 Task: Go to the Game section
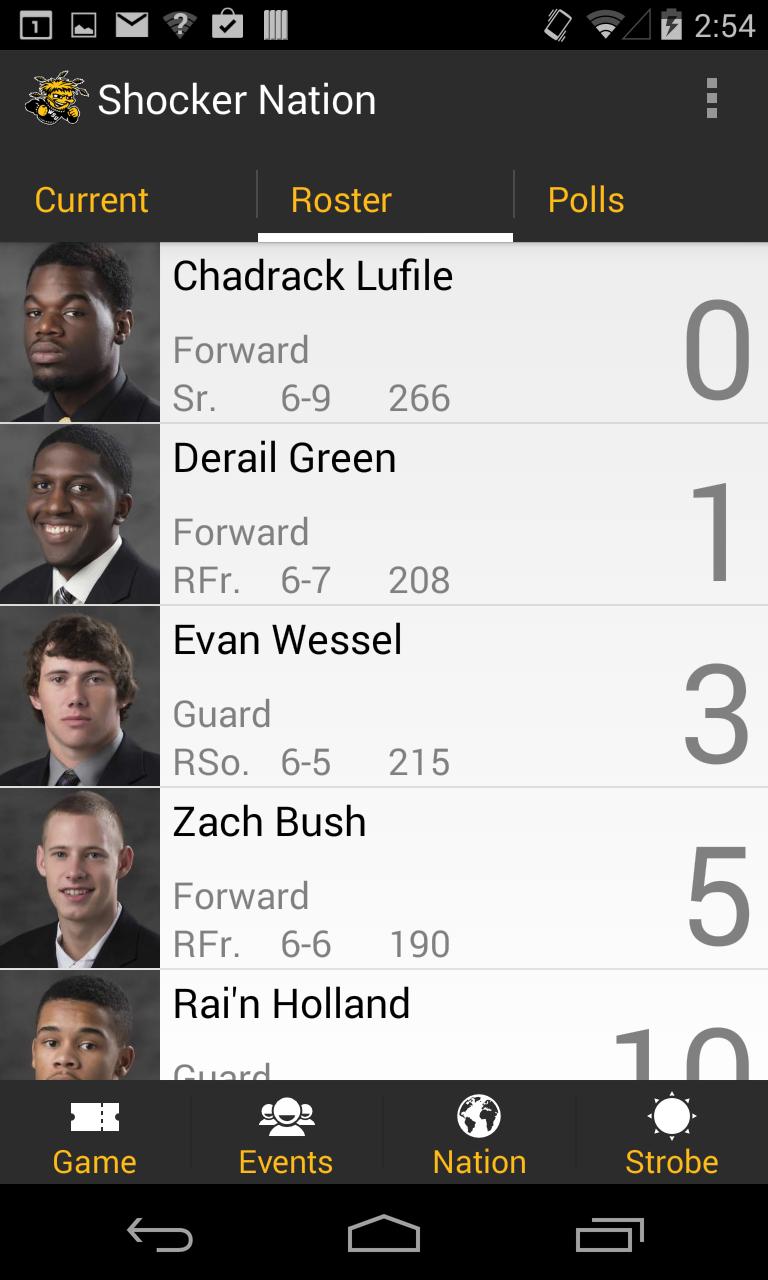95,1135
